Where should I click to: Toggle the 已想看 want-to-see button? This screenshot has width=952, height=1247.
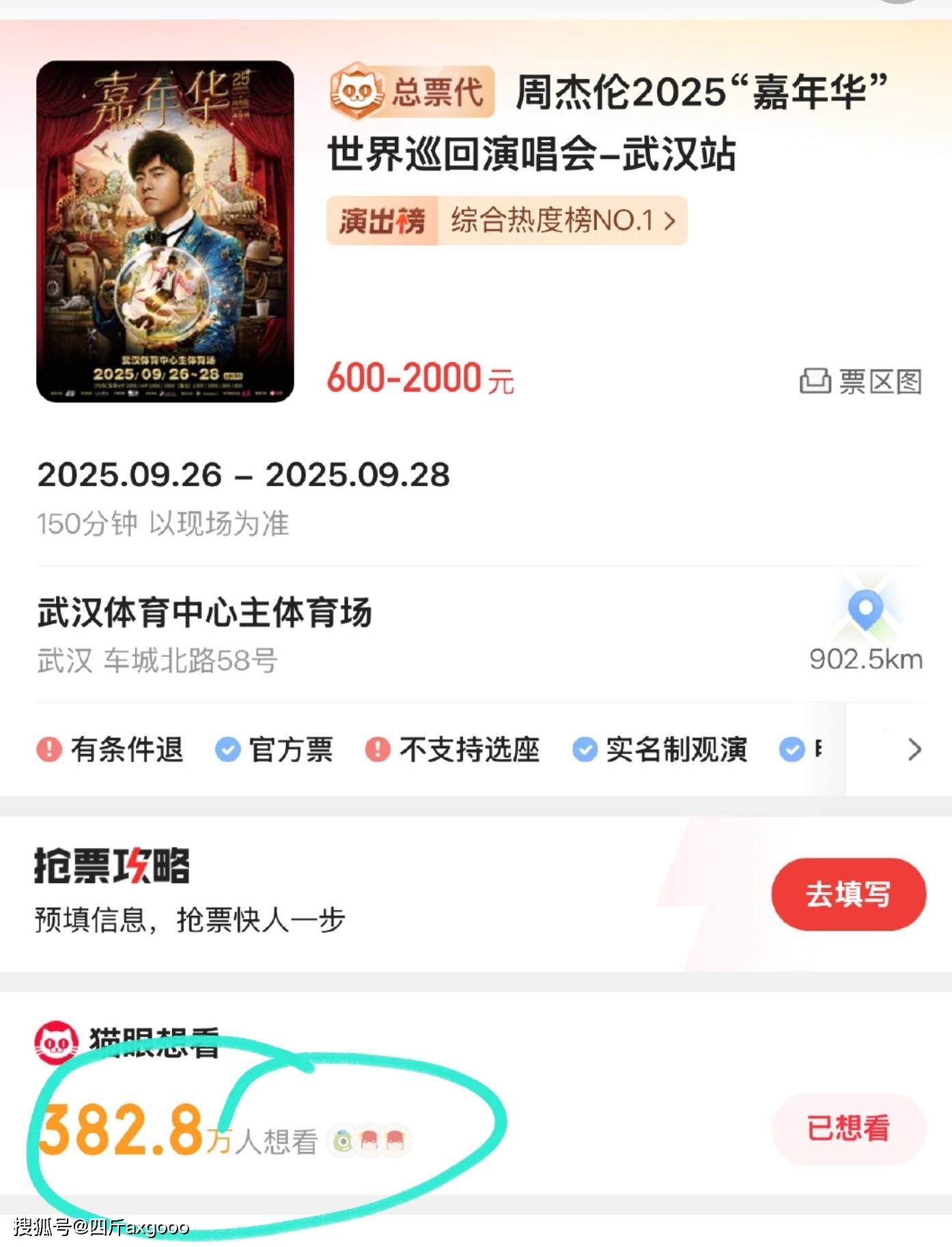(x=848, y=1128)
